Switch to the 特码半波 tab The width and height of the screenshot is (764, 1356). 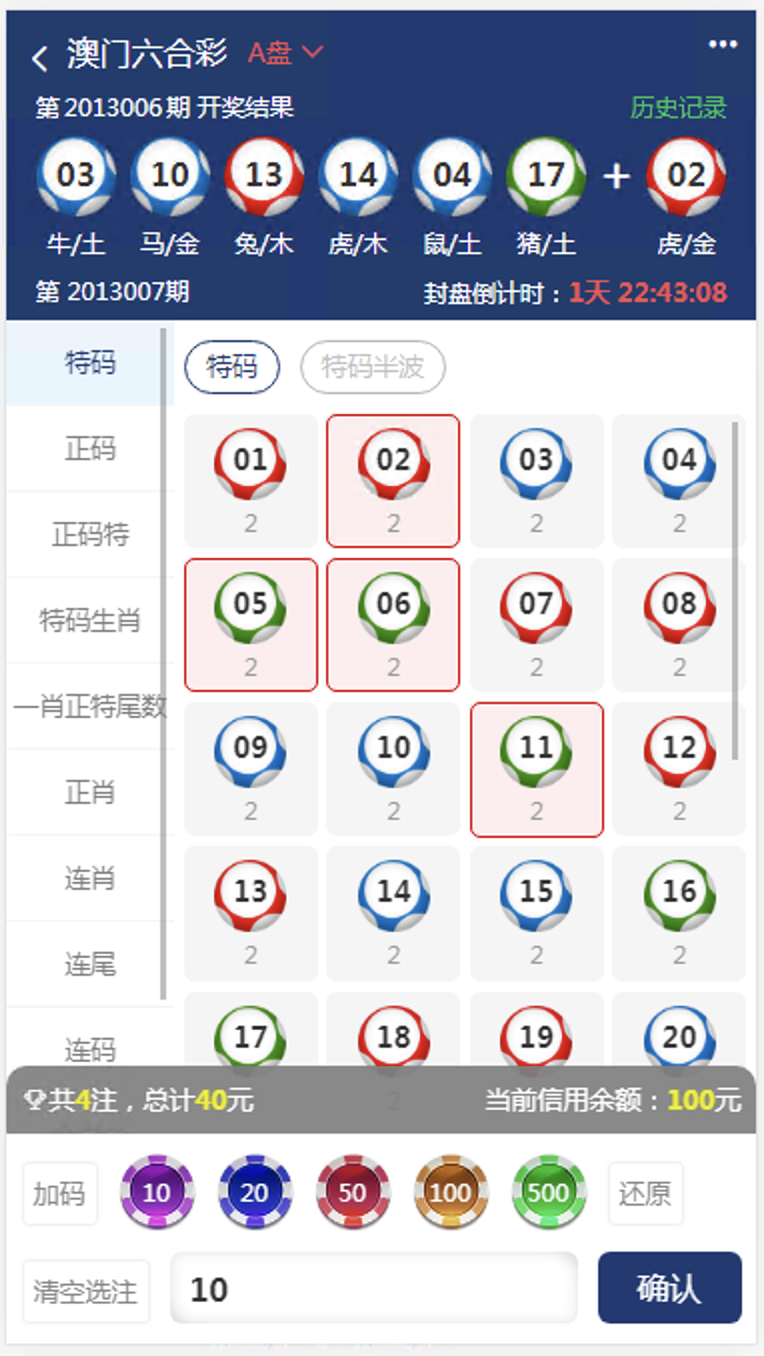(x=372, y=367)
